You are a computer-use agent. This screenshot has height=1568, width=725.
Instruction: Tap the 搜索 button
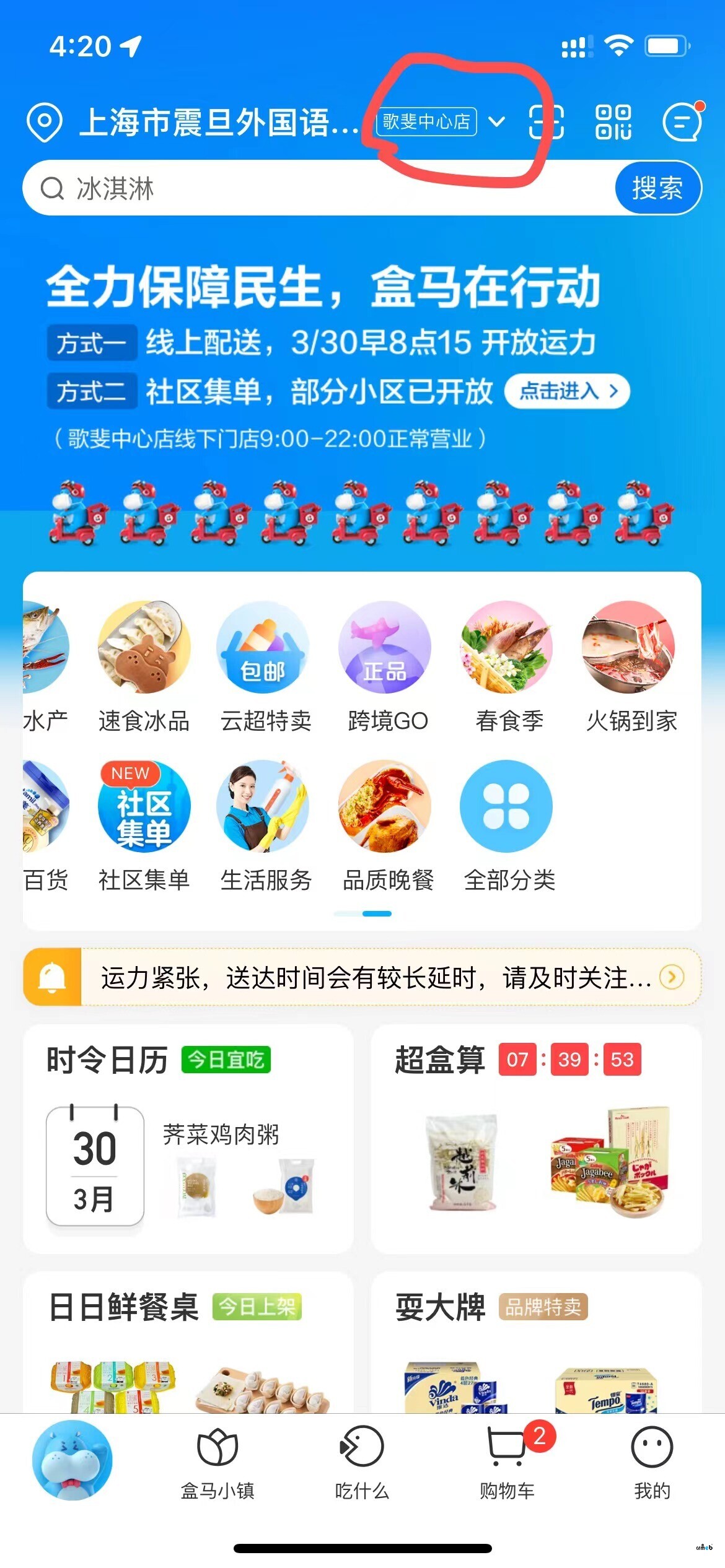(657, 188)
